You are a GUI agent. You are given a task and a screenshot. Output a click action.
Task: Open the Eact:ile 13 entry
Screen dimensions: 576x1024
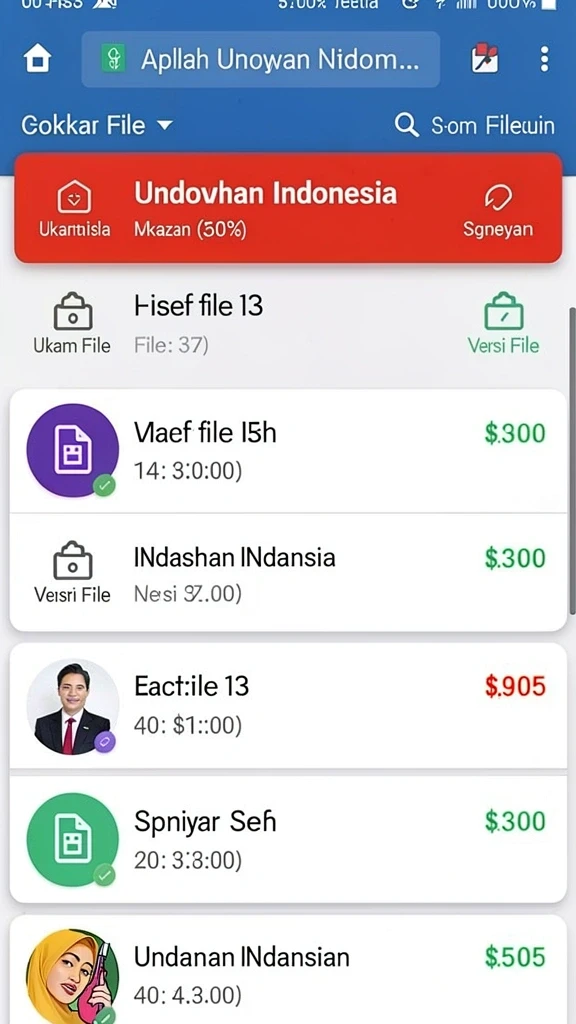click(x=288, y=705)
